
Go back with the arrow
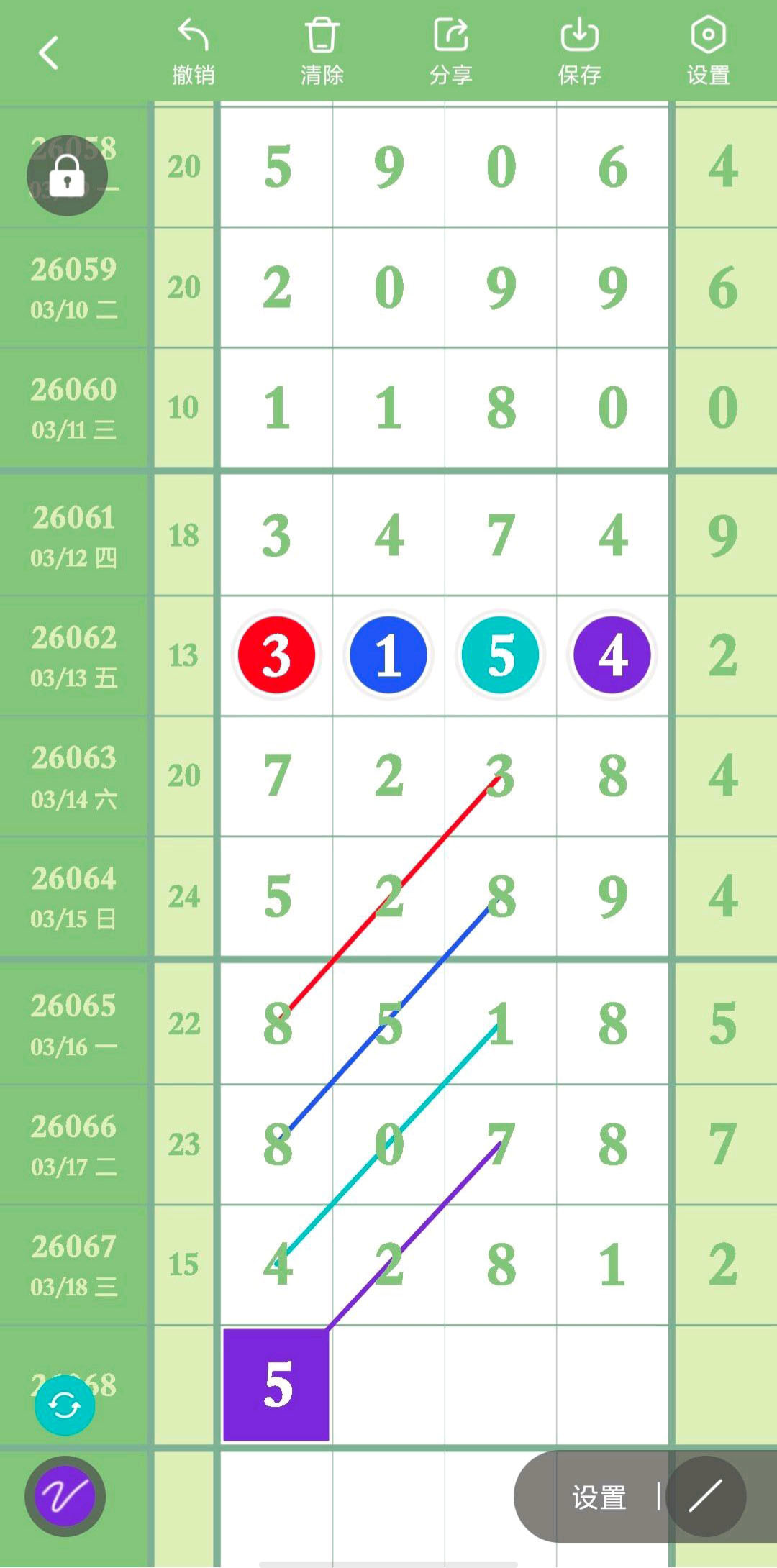click(x=48, y=53)
